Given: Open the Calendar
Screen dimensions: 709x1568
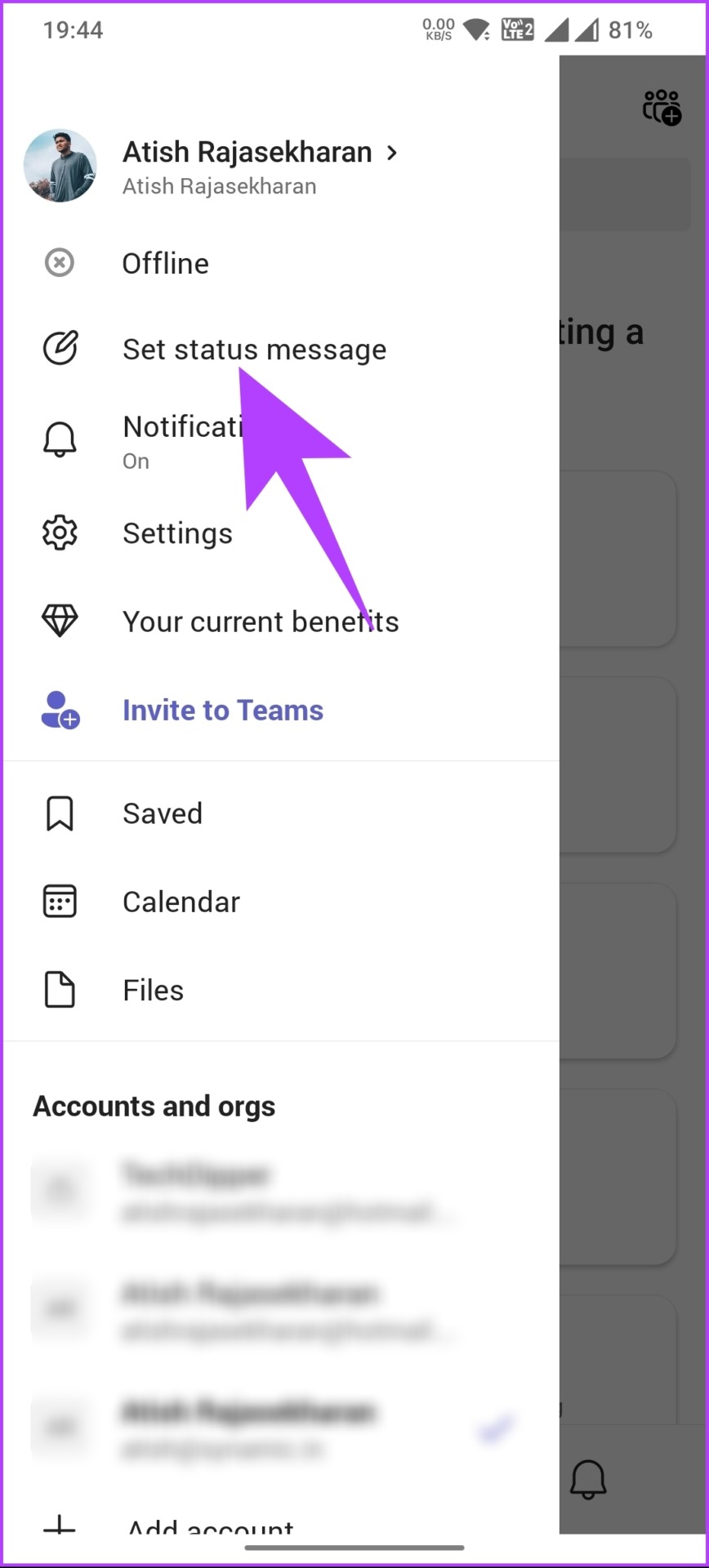Looking at the screenshot, I should [x=281, y=902].
